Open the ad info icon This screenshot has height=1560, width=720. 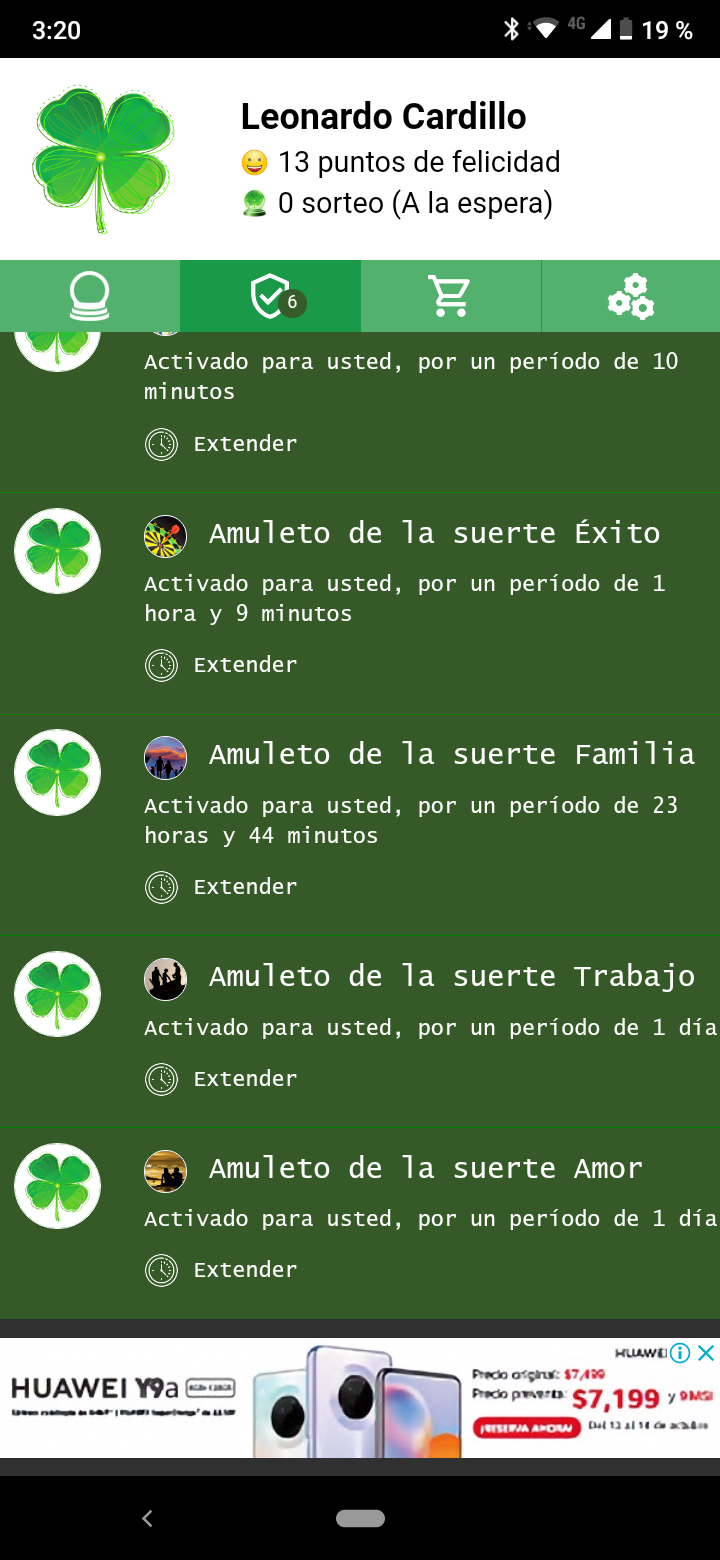pos(680,1353)
